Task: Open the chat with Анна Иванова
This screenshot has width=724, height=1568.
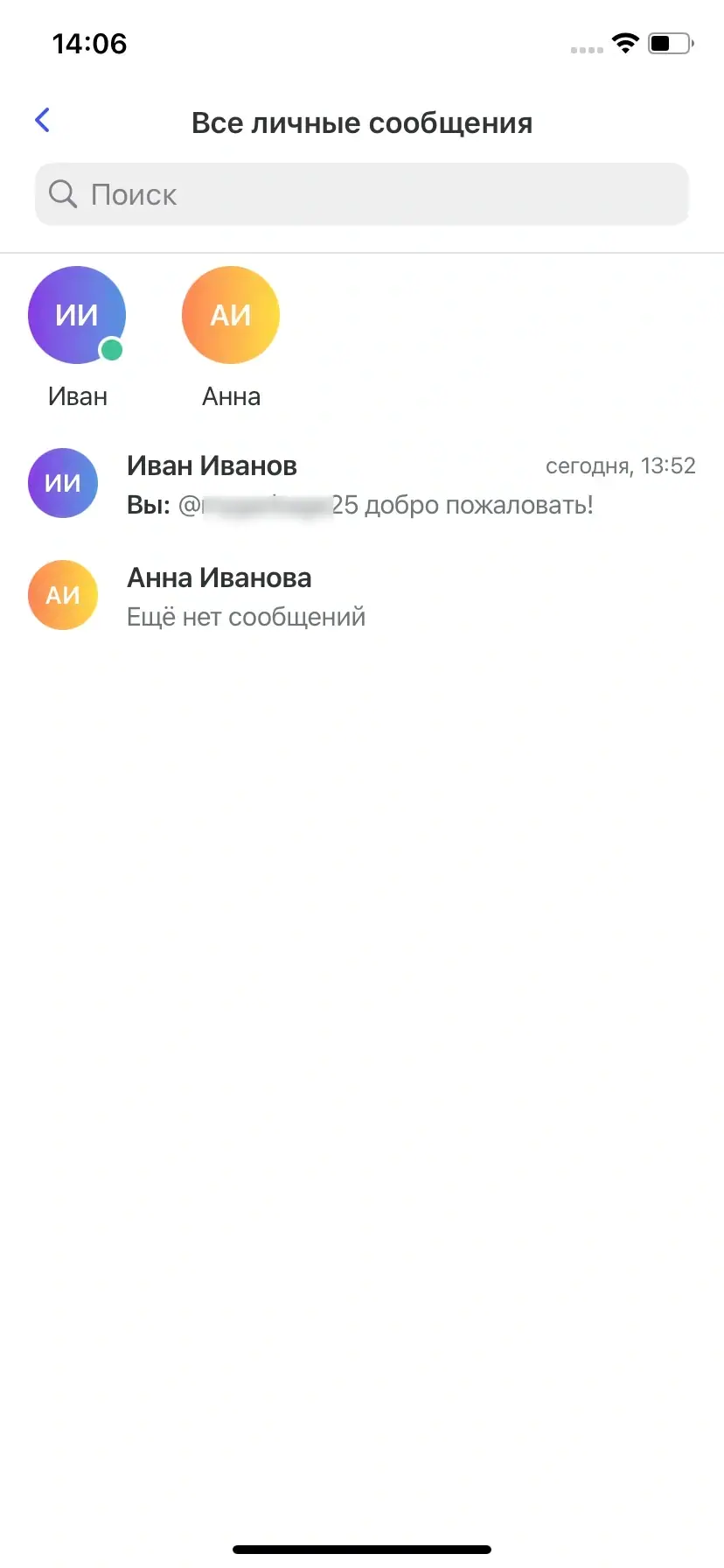Action: click(x=362, y=596)
